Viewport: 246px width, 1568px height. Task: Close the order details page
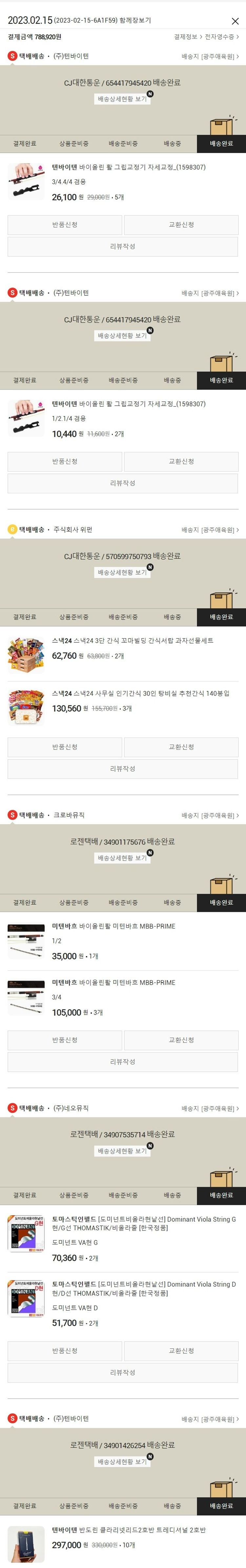point(235,21)
